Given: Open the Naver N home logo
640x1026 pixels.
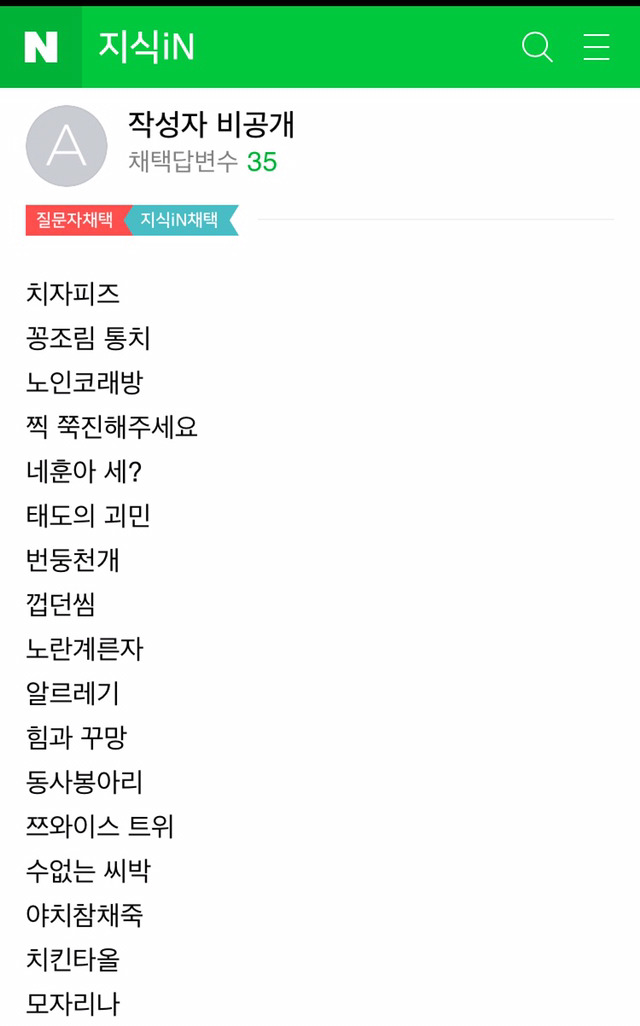Looking at the screenshot, I should click(x=41, y=47).
